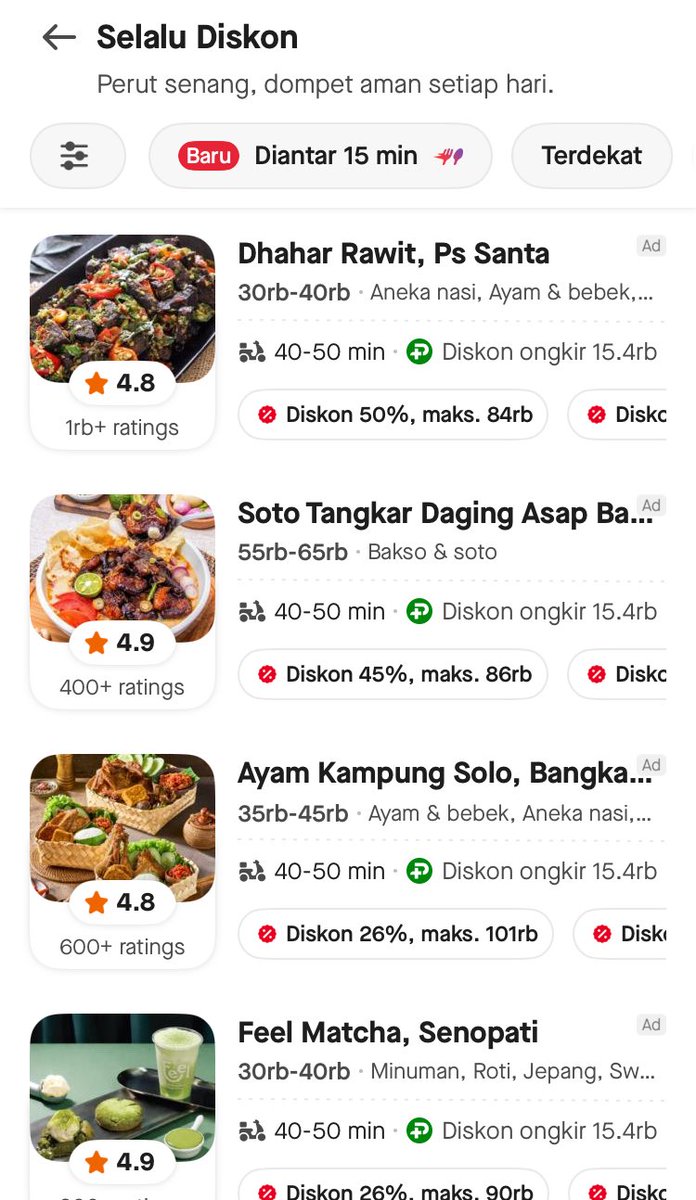The width and height of the screenshot is (696, 1200).
Task: Tap the Diskon 45%, maks. 86rb chip
Action: [x=393, y=674]
